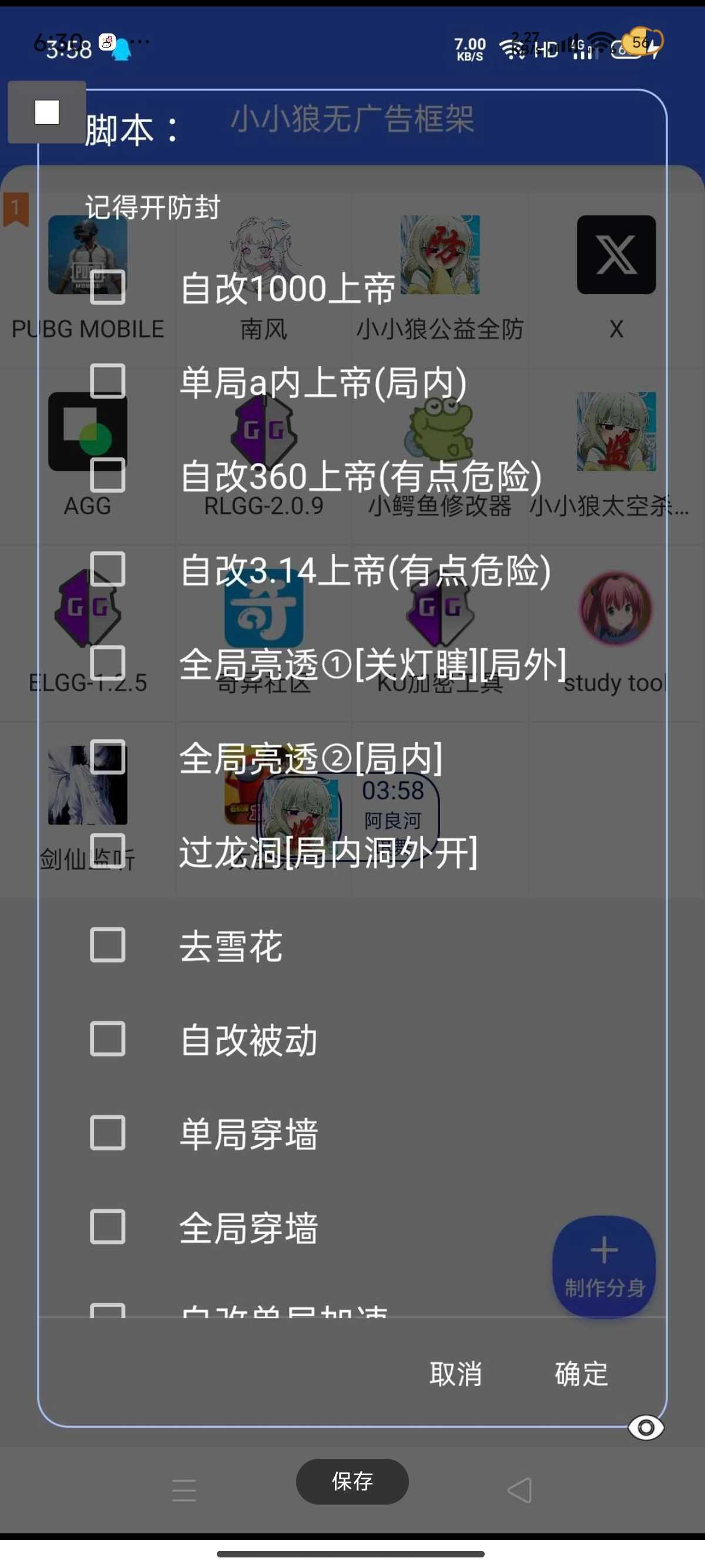The height and width of the screenshot is (1568, 705).
Task: Select the 自改360上帝(有点危险) checkbox
Action: coord(108,475)
